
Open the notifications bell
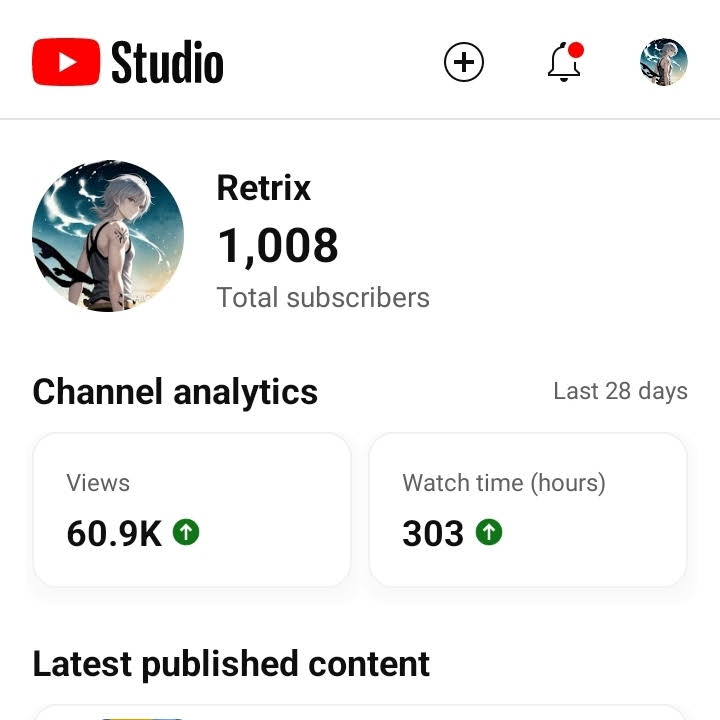pyautogui.click(x=565, y=63)
